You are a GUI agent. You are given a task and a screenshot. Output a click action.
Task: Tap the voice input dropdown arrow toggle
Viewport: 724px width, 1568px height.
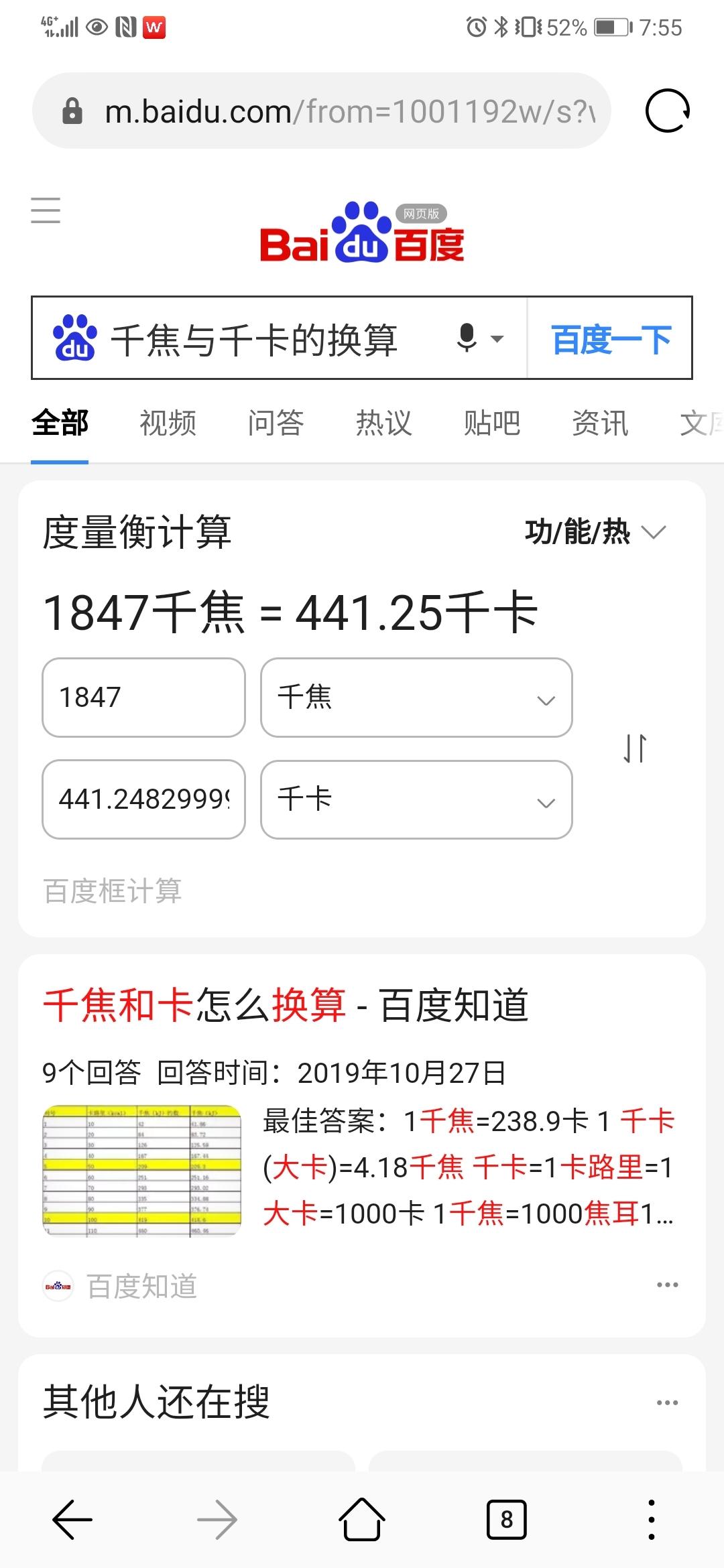click(x=497, y=340)
